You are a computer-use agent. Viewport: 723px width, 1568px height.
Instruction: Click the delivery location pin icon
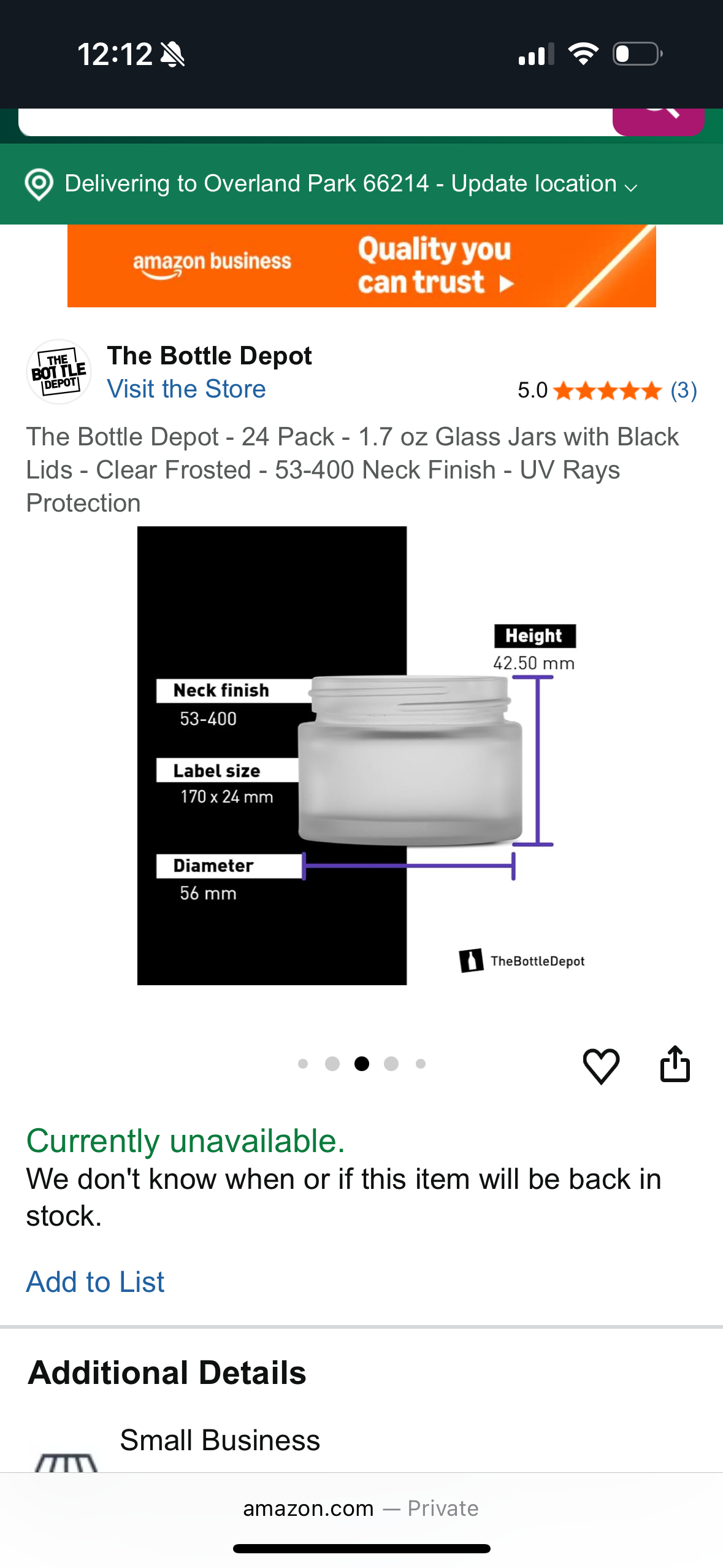pos(39,184)
